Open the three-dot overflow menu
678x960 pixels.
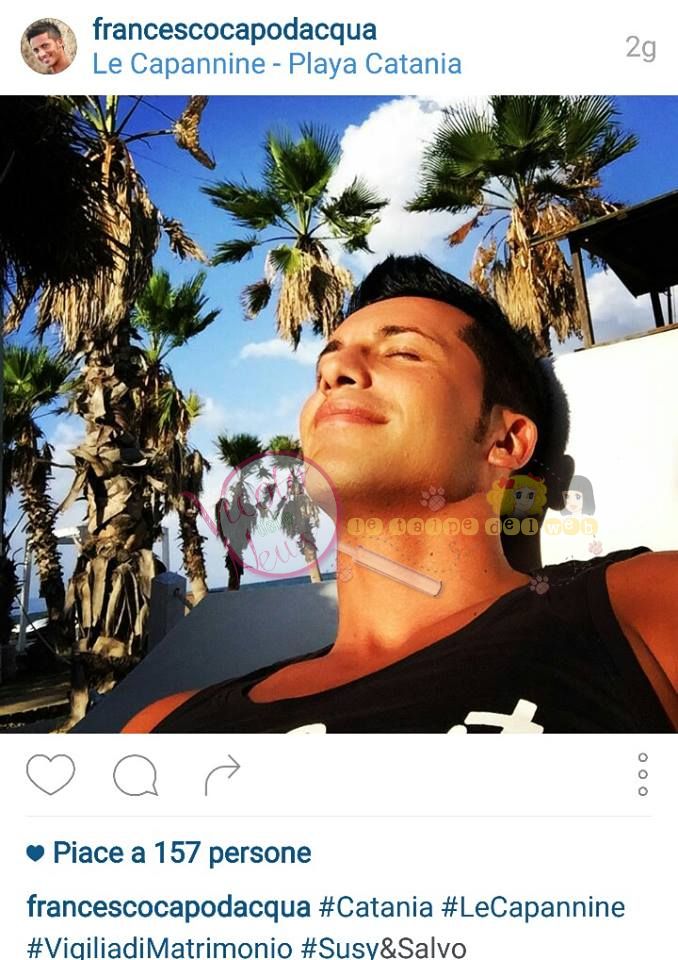tap(642, 774)
